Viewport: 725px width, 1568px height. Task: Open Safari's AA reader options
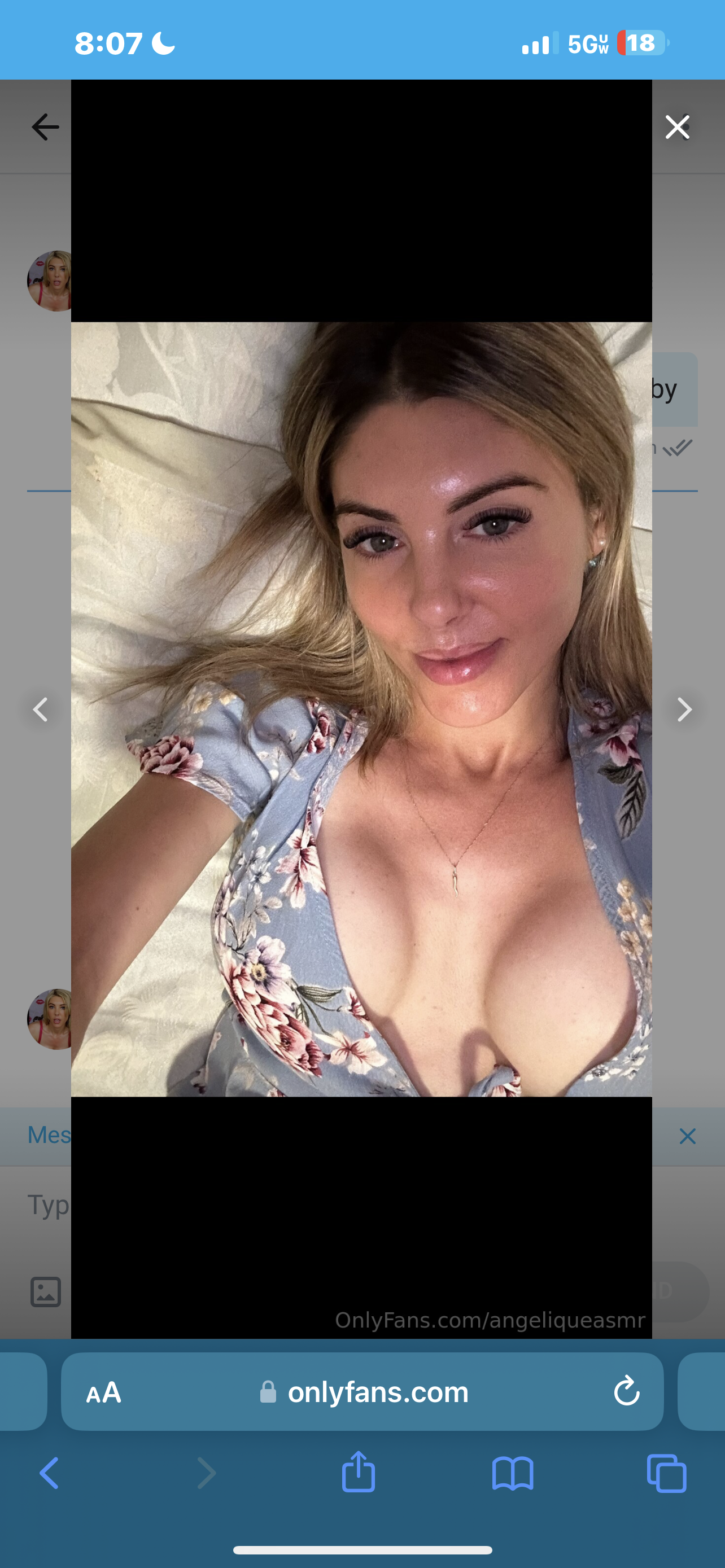[103, 1392]
